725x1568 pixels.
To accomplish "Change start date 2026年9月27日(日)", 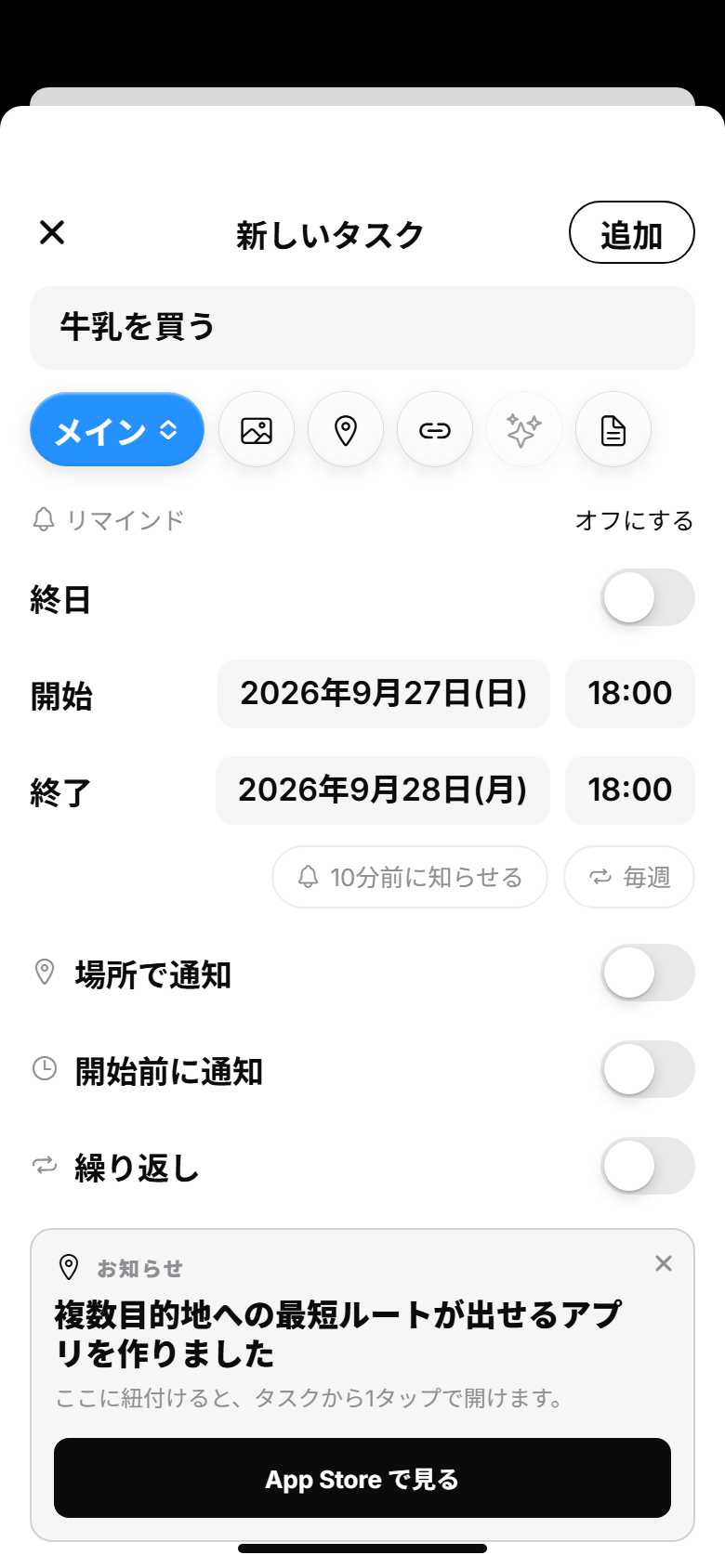I will [384, 694].
